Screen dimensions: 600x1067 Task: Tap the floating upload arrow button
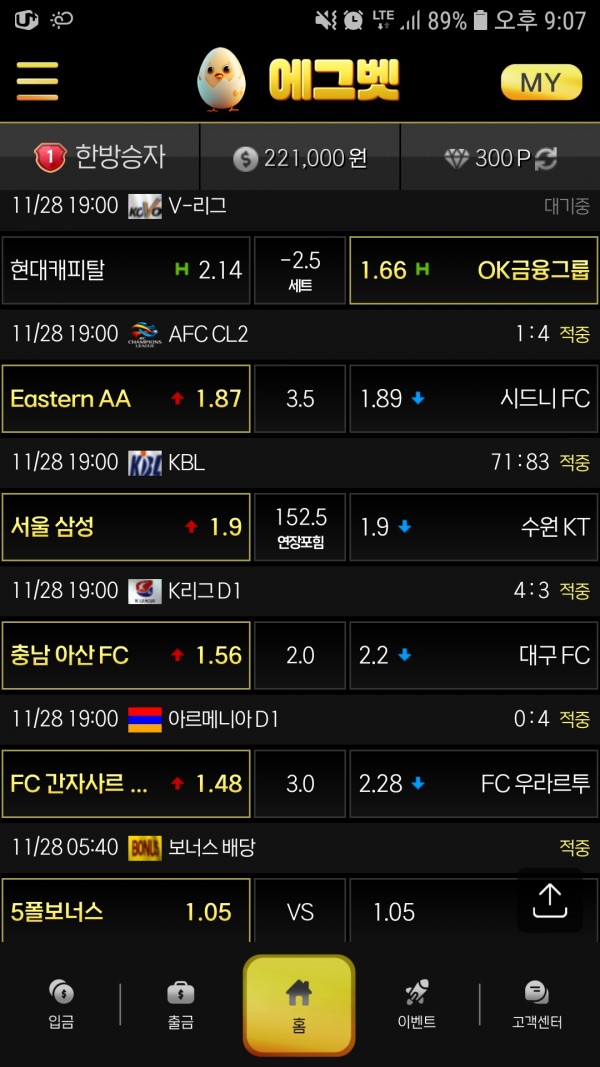(x=549, y=900)
